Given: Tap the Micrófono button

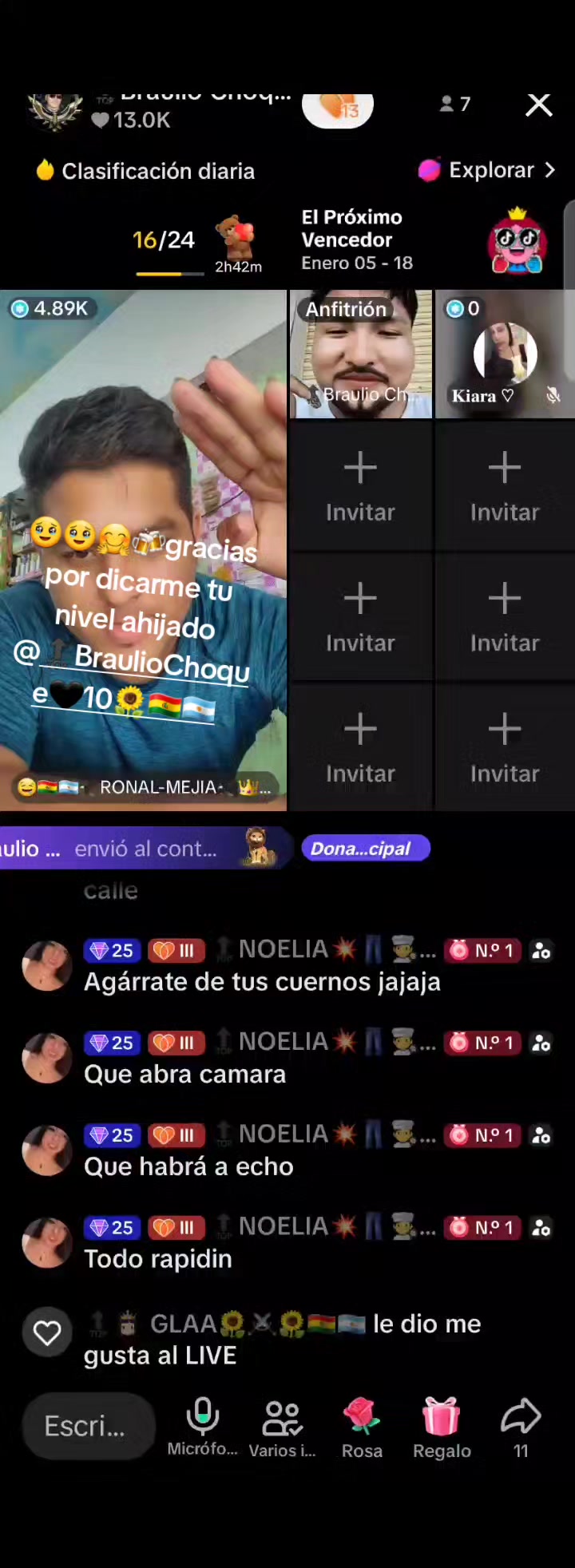Looking at the screenshot, I should [202, 1425].
